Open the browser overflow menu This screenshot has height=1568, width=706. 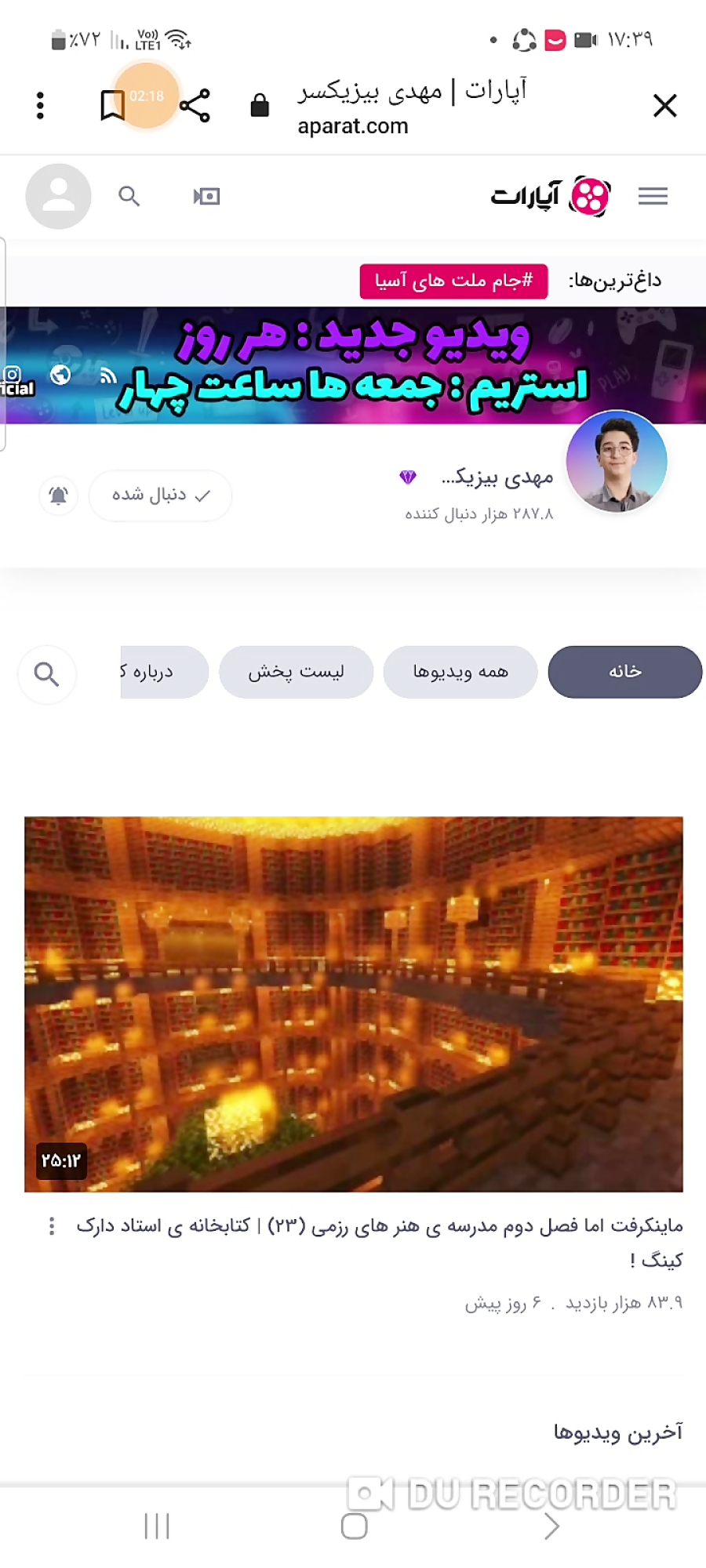(39, 105)
